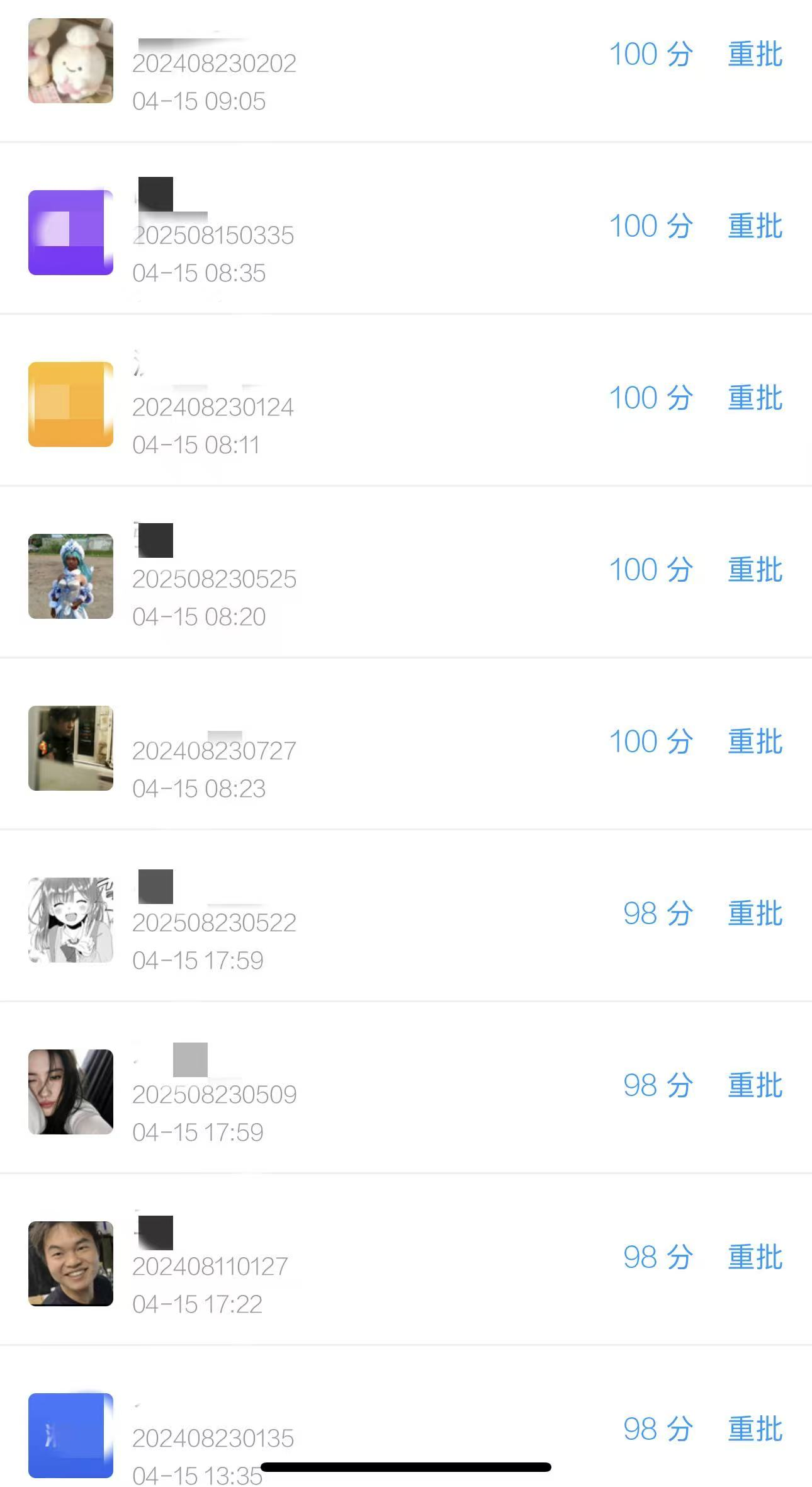Choose 重批 for student 202508230509
The height and width of the screenshot is (1487, 812).
tap(755, 1085)
